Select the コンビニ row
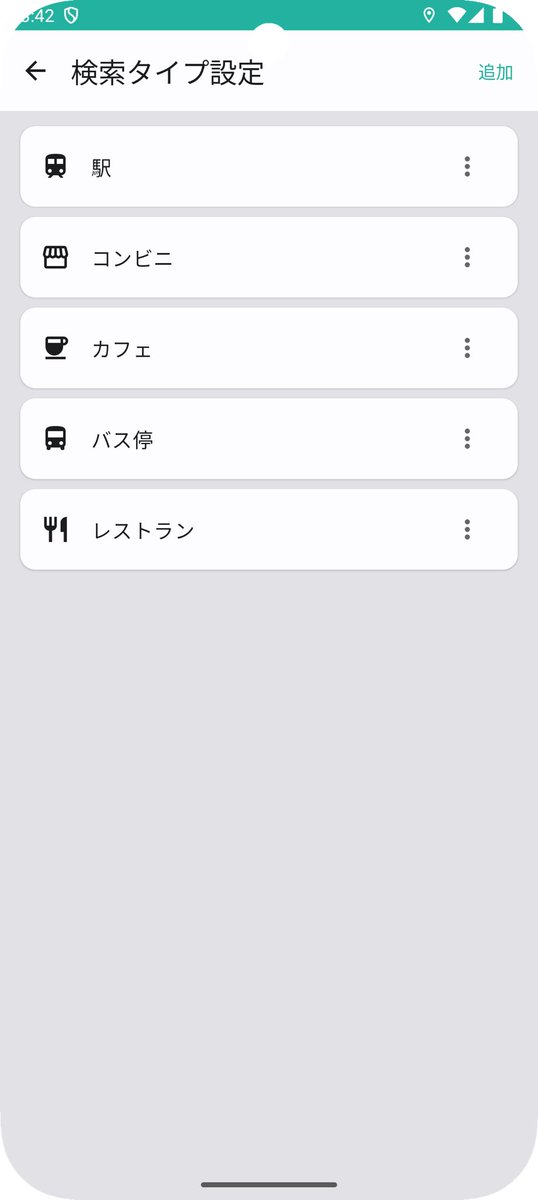The width and height of the screenshot is (538, 1200). [269, 258]
